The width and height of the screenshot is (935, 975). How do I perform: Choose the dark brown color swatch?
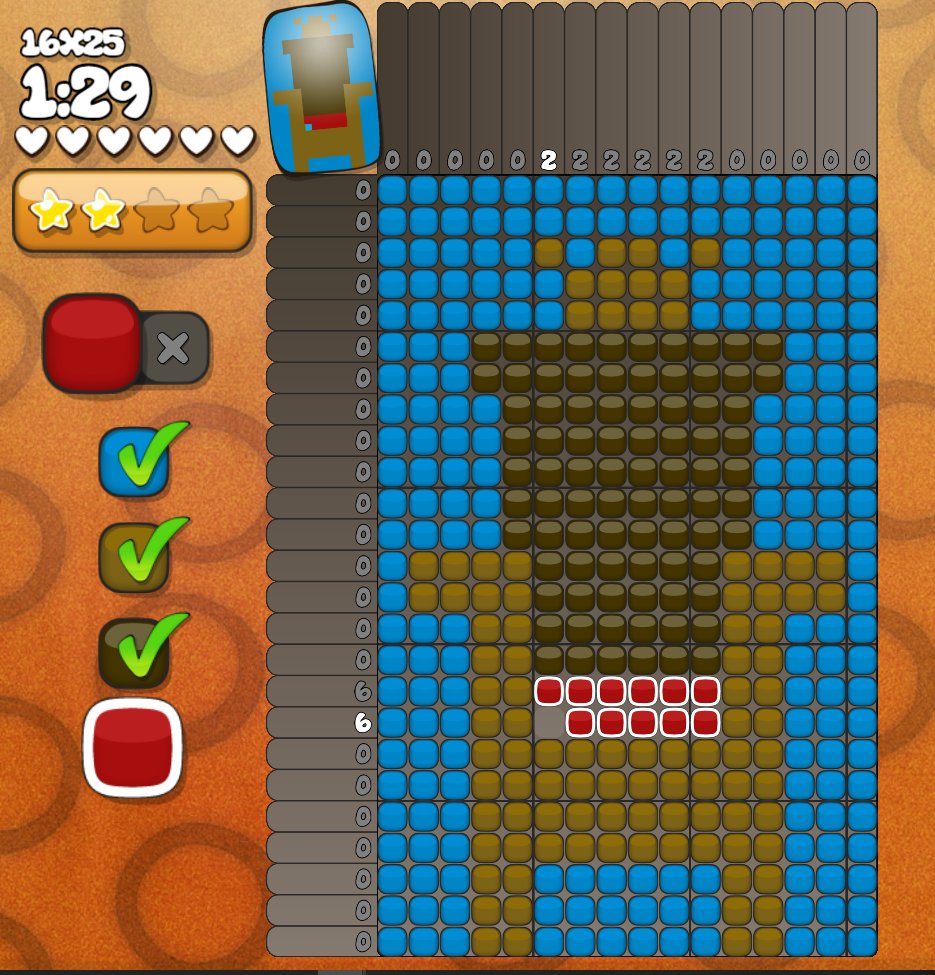click(134, 651)
